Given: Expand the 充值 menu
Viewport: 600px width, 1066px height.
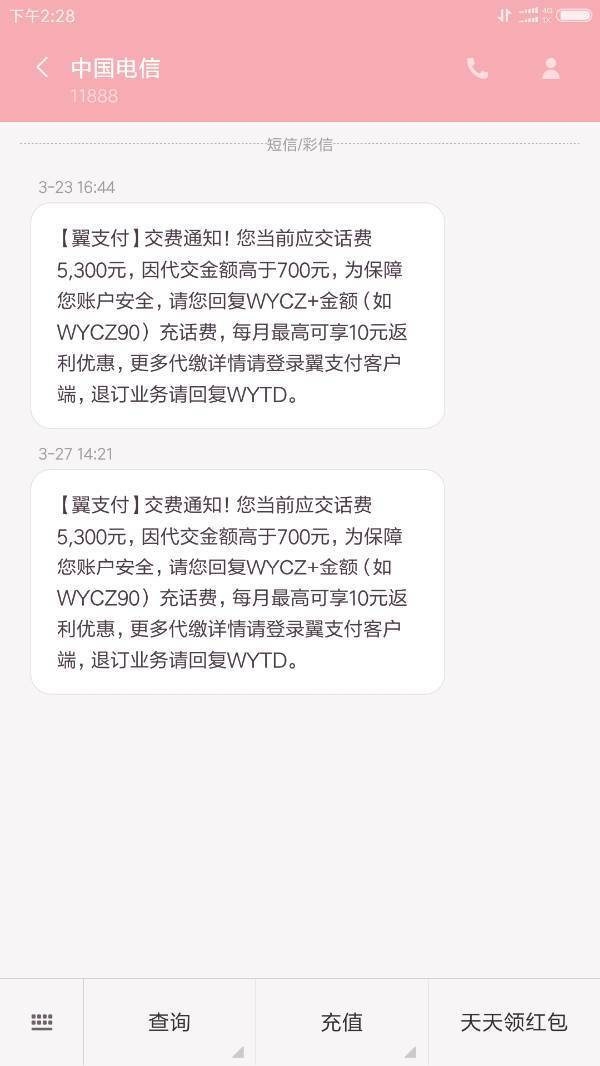Looking at the screenshot, I should [x=341, y=1021].
